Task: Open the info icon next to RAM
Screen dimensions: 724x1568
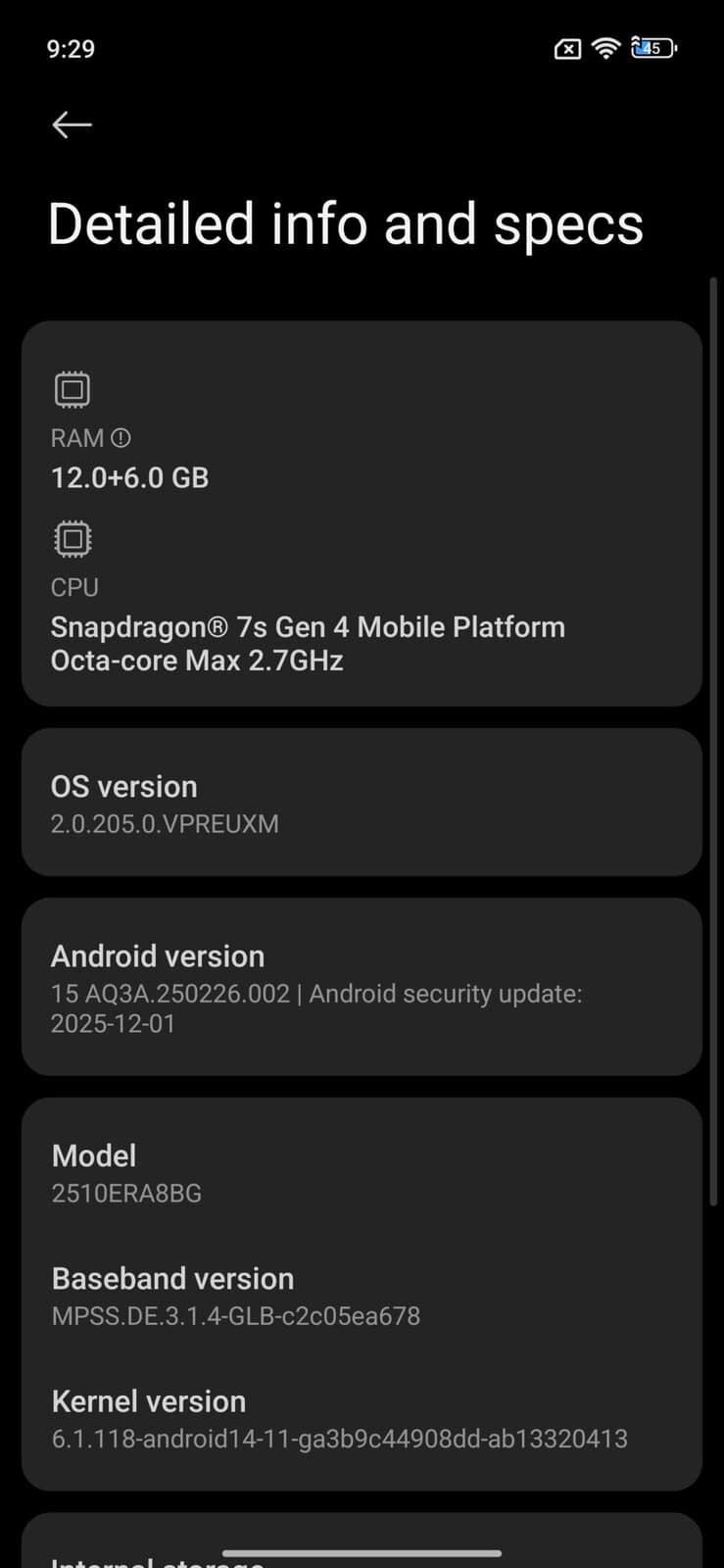Action: [x=121, y=438]
